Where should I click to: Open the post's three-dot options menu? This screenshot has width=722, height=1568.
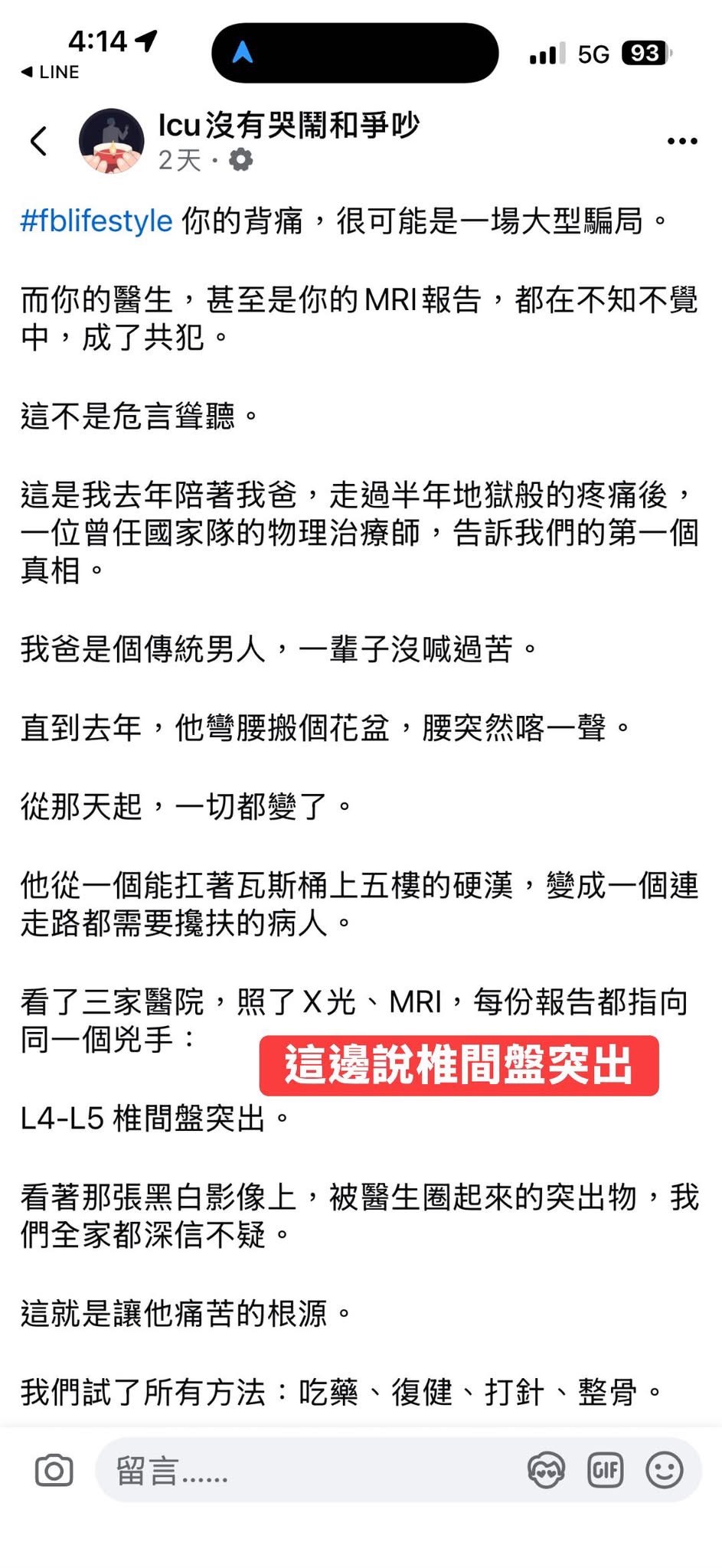pyautogui.click(x=681, y=141)
